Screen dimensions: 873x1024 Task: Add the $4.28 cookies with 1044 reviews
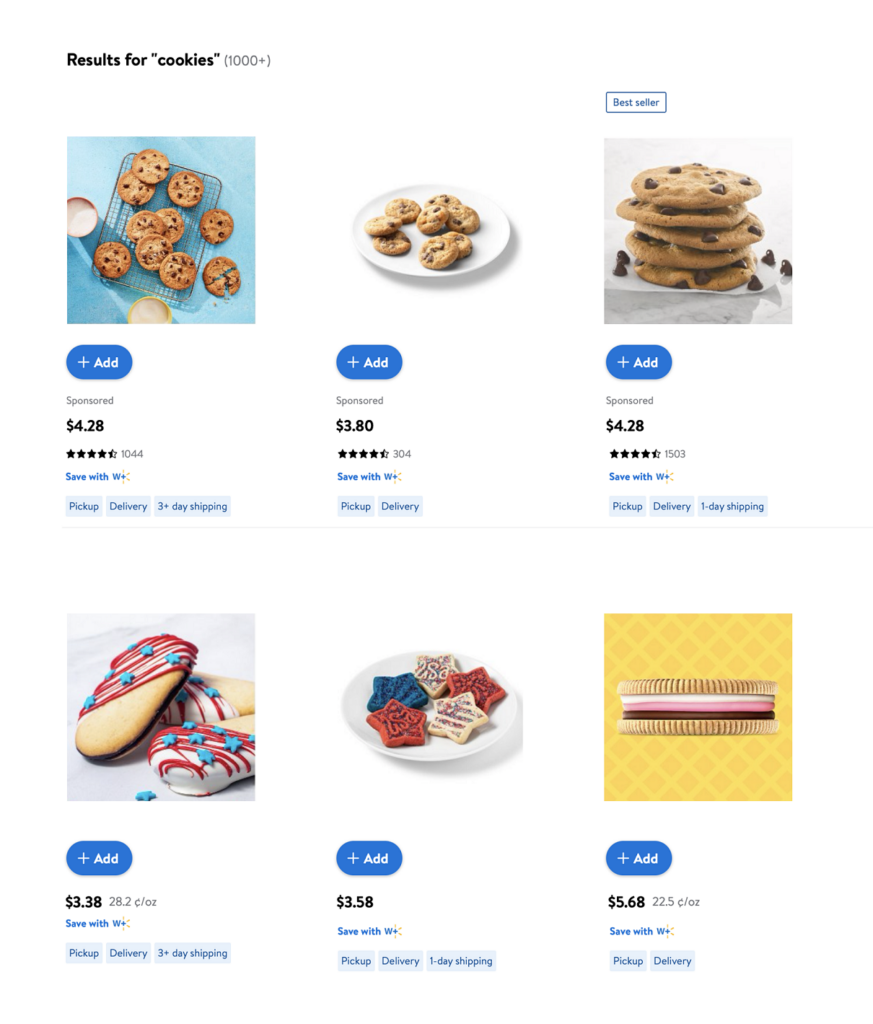(x=99, y=362)
